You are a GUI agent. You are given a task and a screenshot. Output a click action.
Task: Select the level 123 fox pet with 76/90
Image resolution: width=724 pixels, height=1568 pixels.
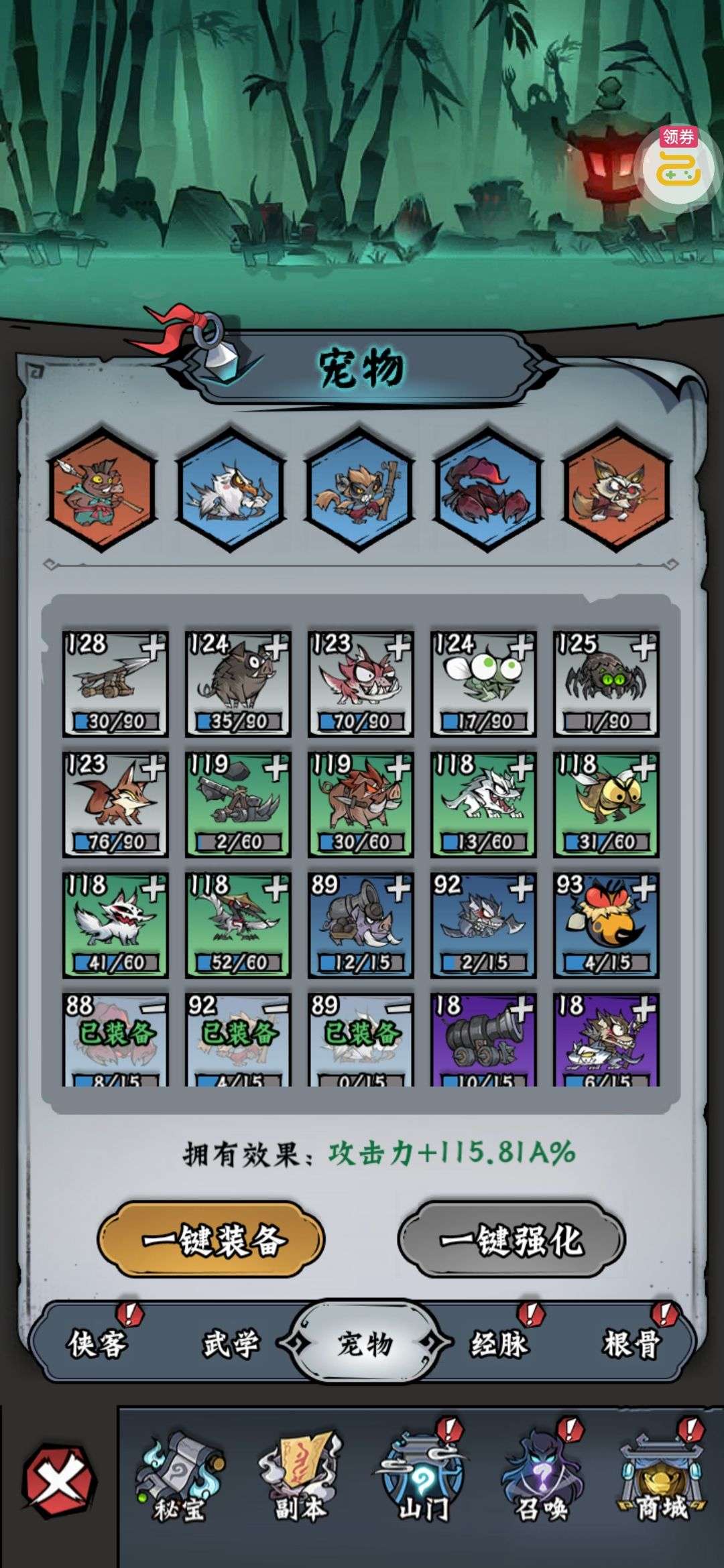[115, 804]
